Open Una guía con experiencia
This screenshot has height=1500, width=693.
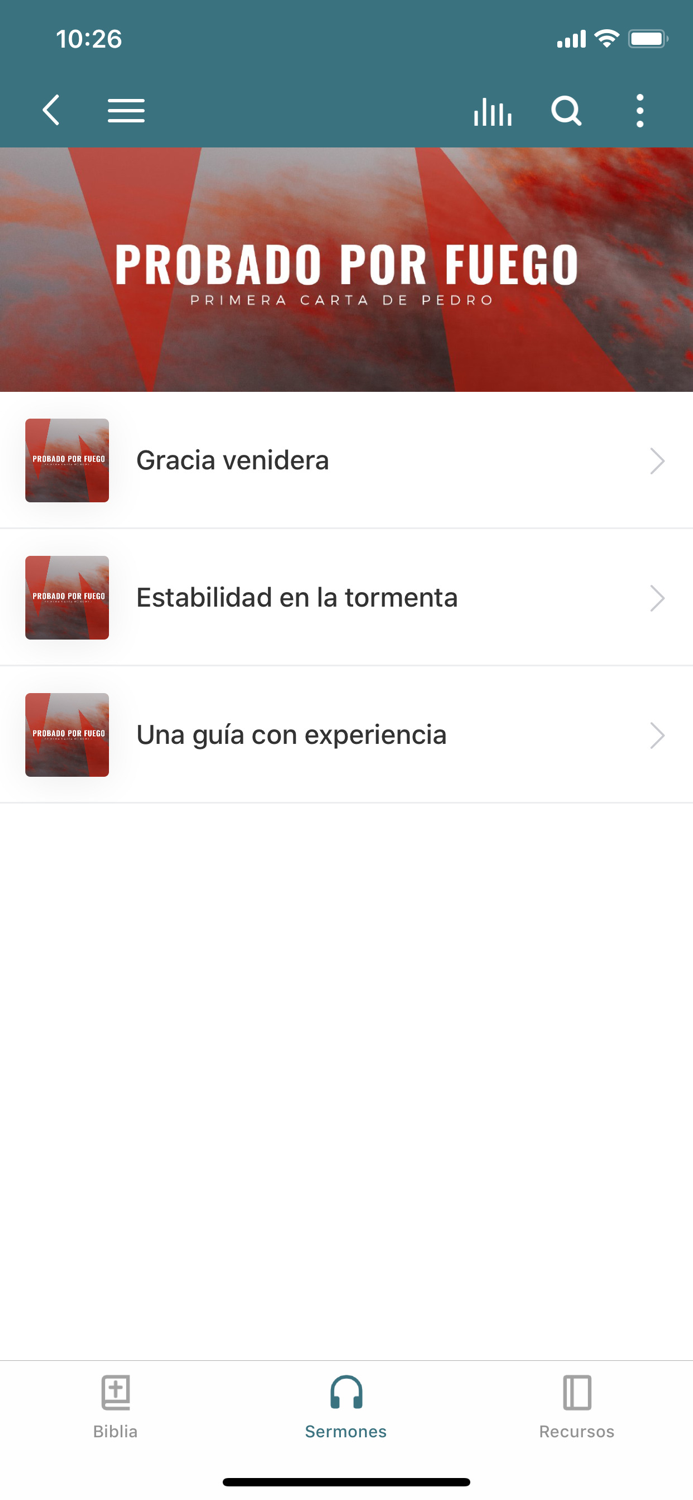(346, 735)
